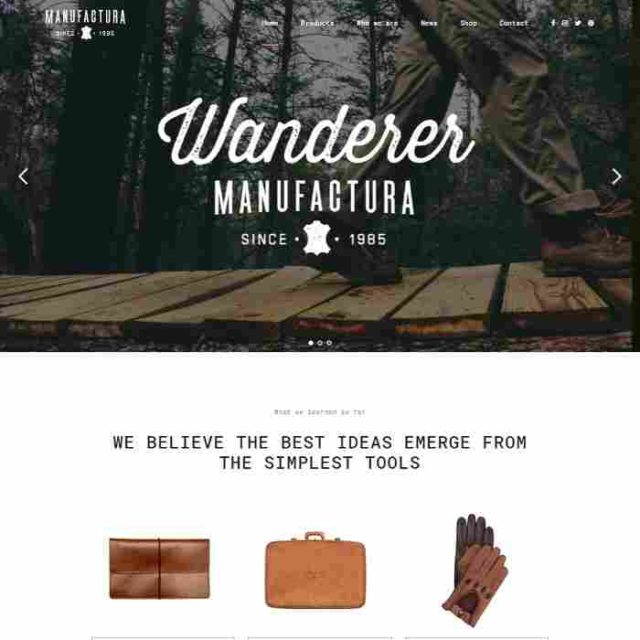Viewport: 640px width, 640px height.
Task: Open the Twitter social link
Action: tap(578, 22)
